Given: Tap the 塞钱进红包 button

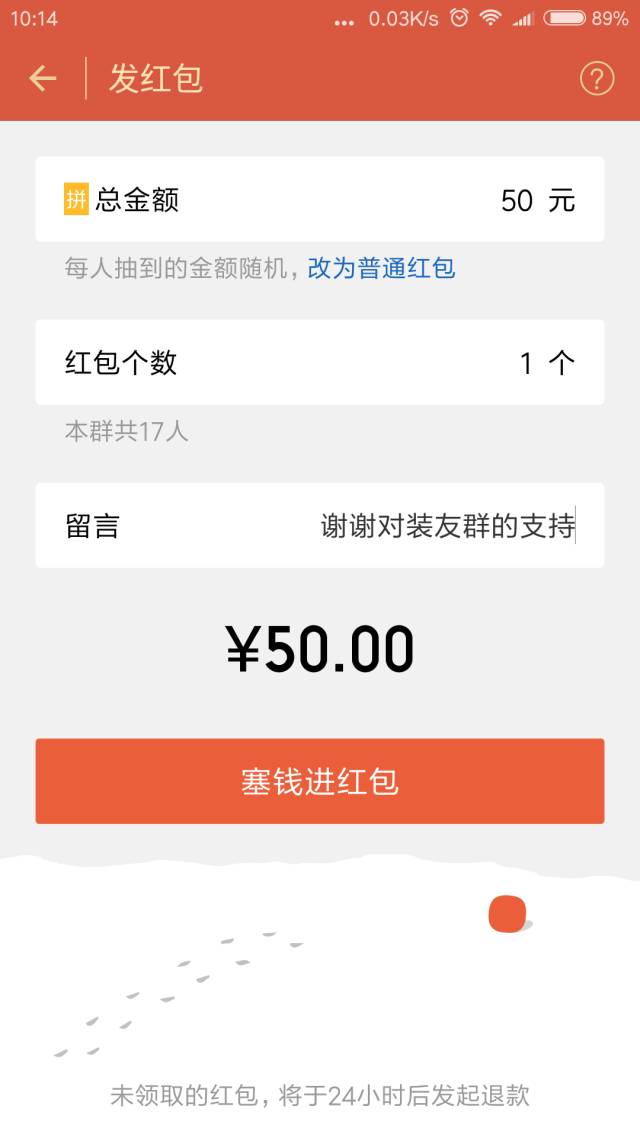Looking at the screenshot, I should [x=320, y=781].
